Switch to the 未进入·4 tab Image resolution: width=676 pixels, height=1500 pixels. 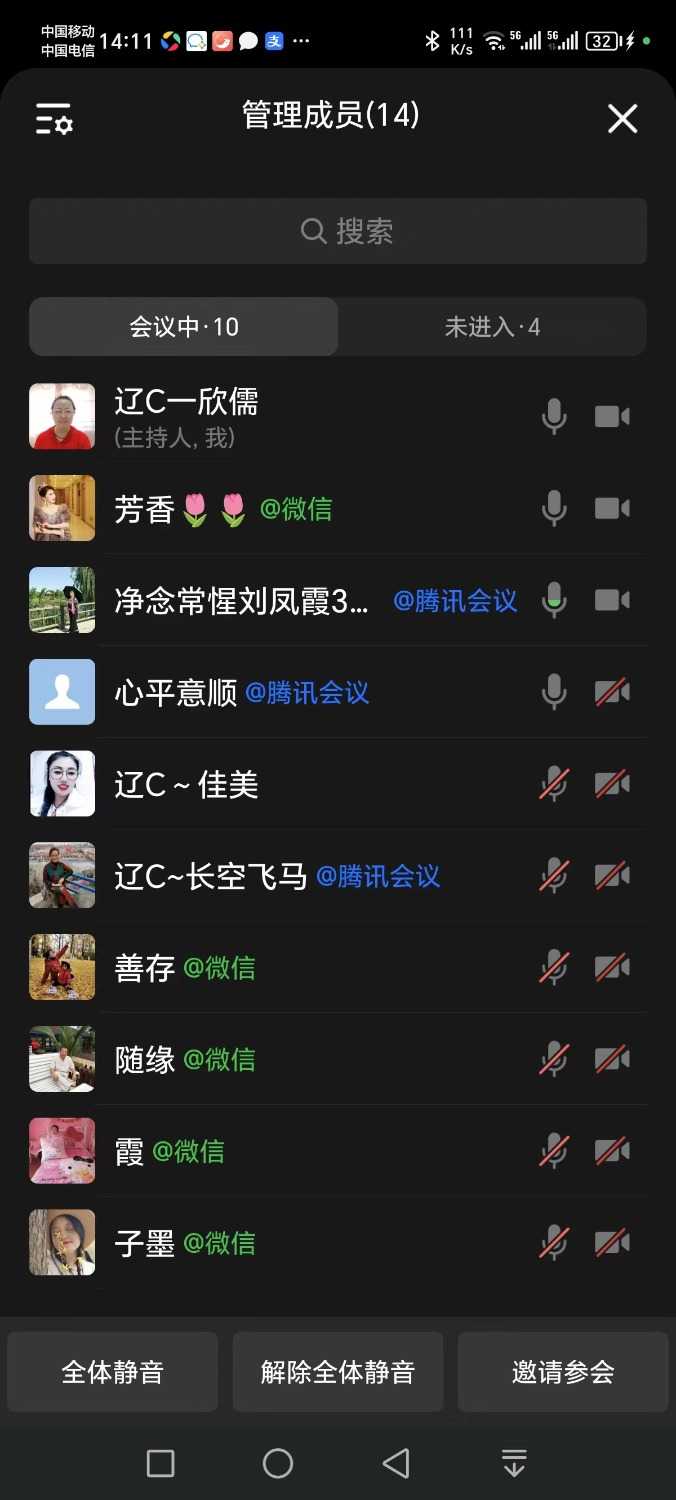[x=492, y=327]
